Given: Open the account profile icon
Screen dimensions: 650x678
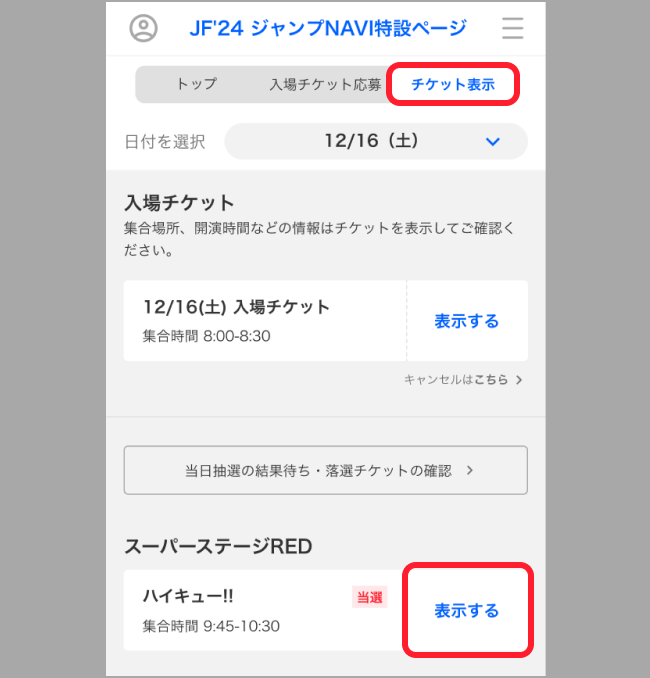Looking at the screenshot, I should click(144, 28).
